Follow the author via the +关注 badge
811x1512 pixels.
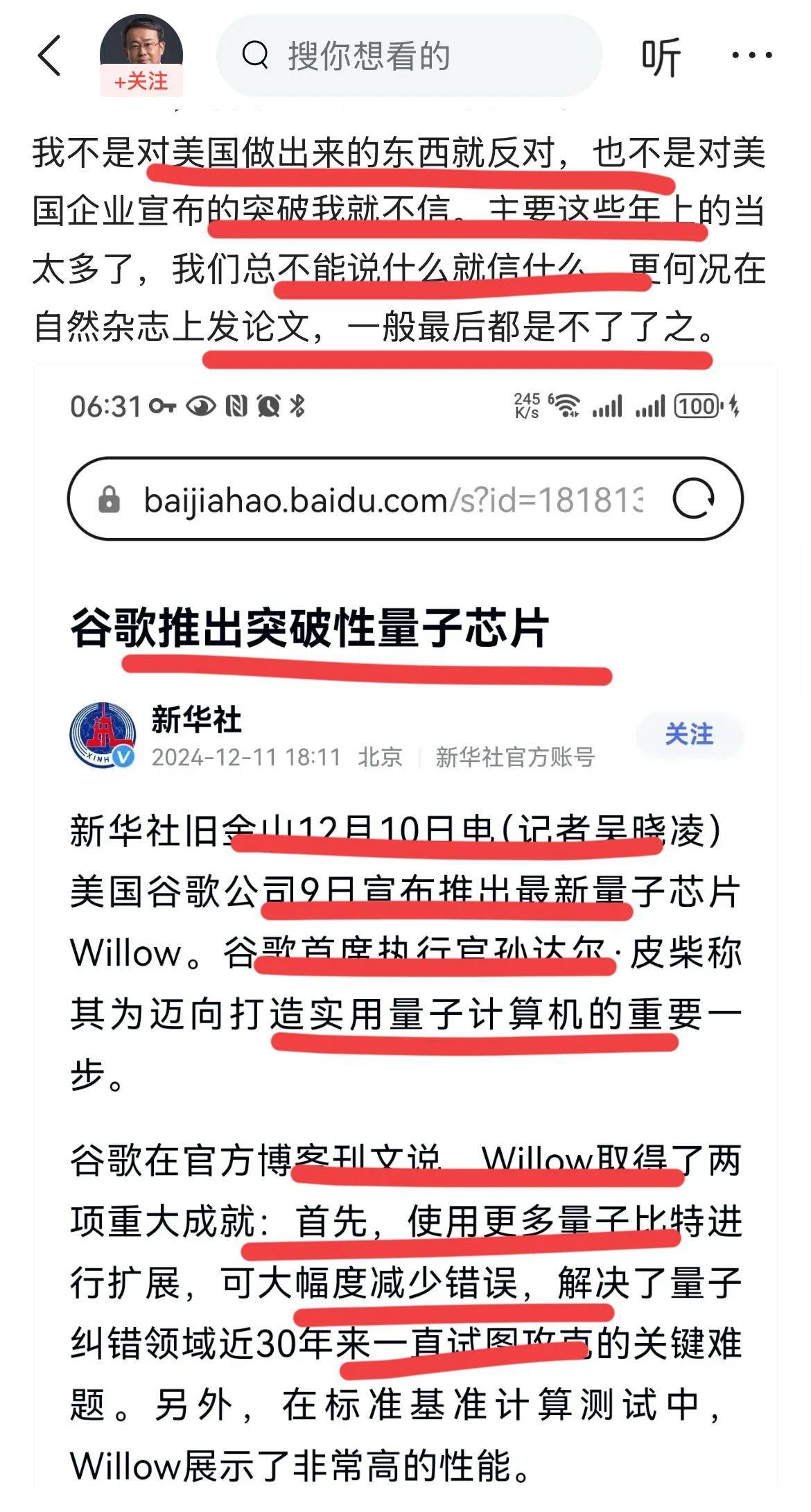(141, 81)
